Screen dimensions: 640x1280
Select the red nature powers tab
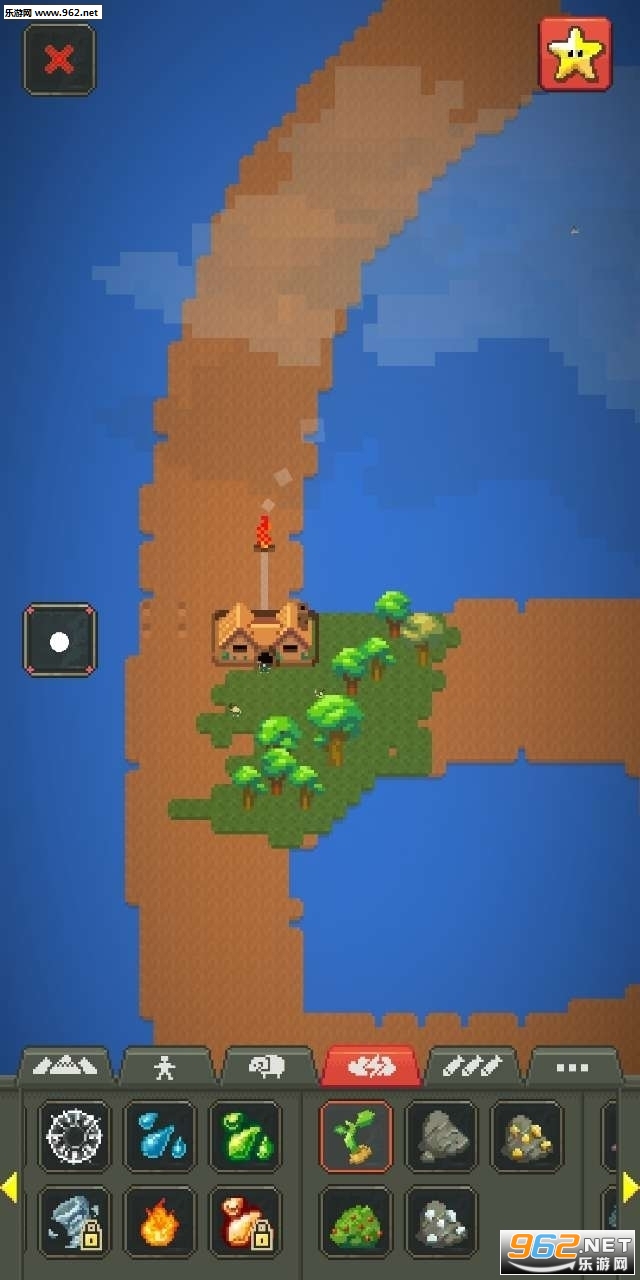[x=370, y=1067]
